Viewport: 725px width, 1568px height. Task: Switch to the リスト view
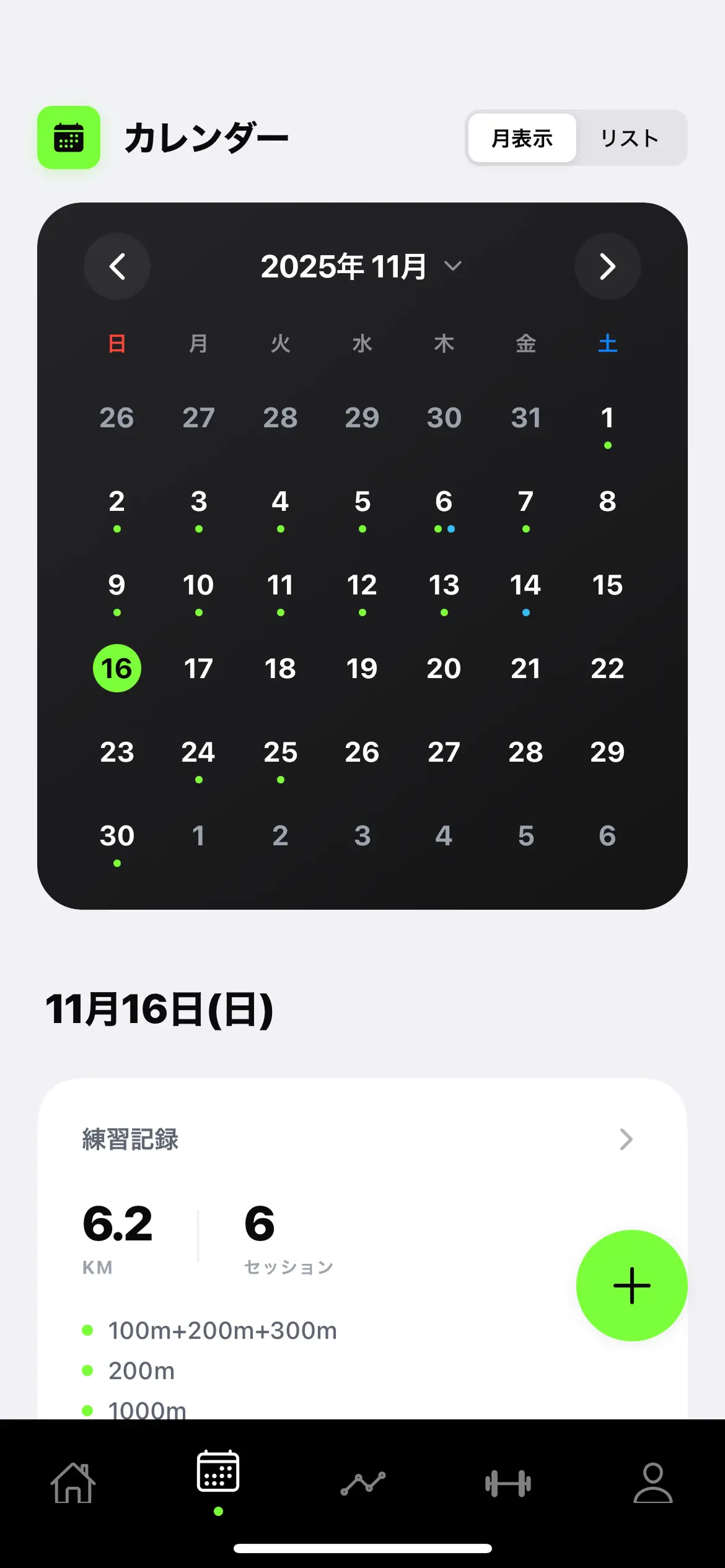tap(630, 138)
